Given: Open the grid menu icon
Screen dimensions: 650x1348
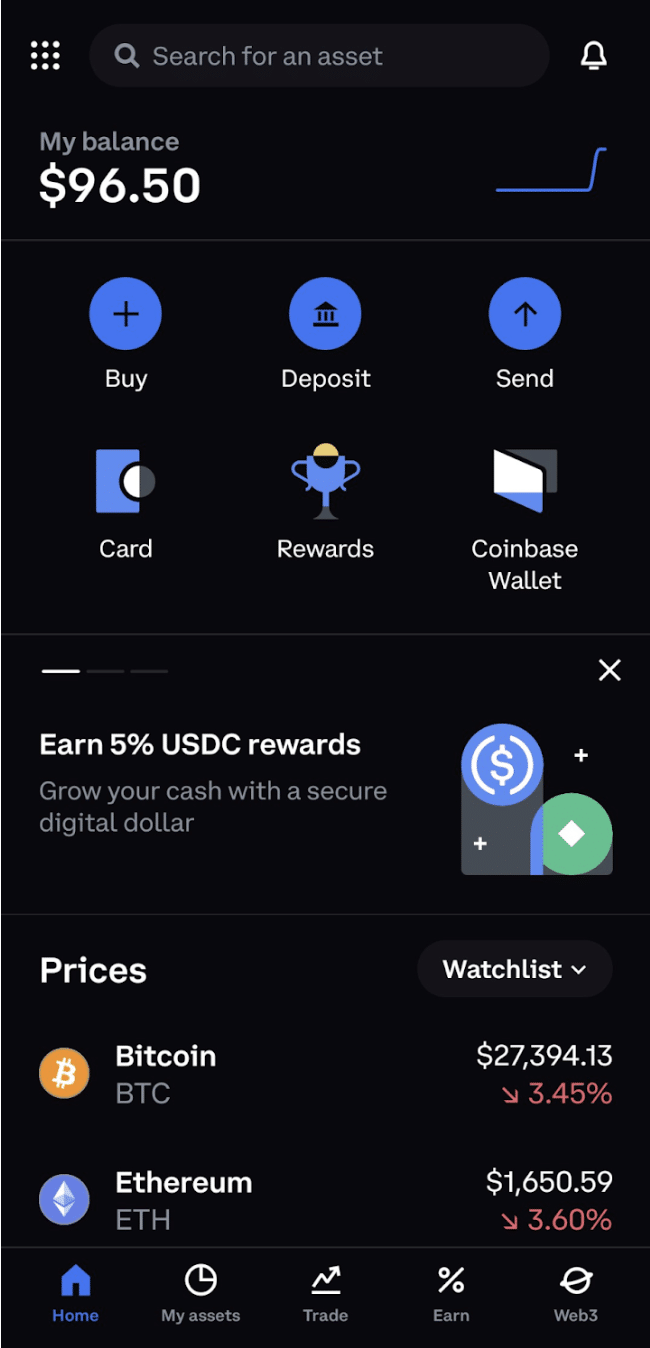Looking at the screenshot, I should tap(45, 55).
